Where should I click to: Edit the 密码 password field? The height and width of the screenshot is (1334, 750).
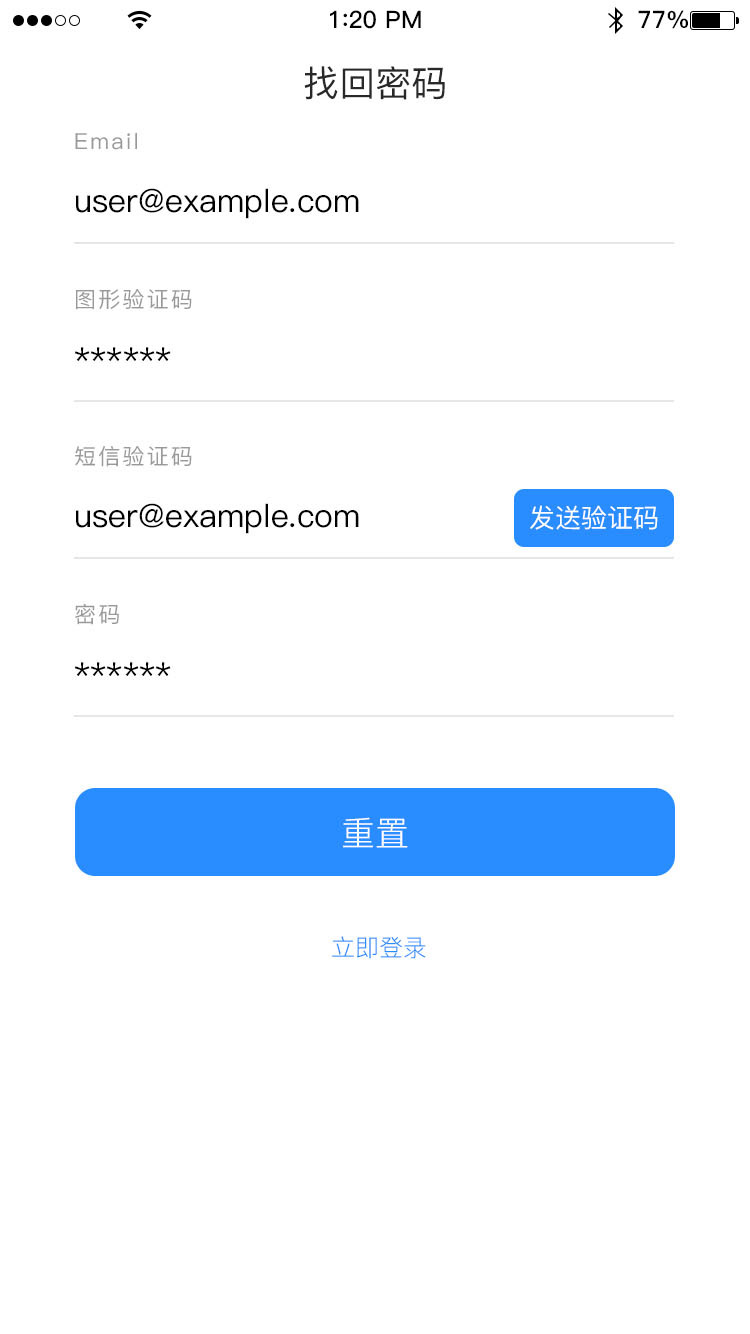[x=374, y=673]
